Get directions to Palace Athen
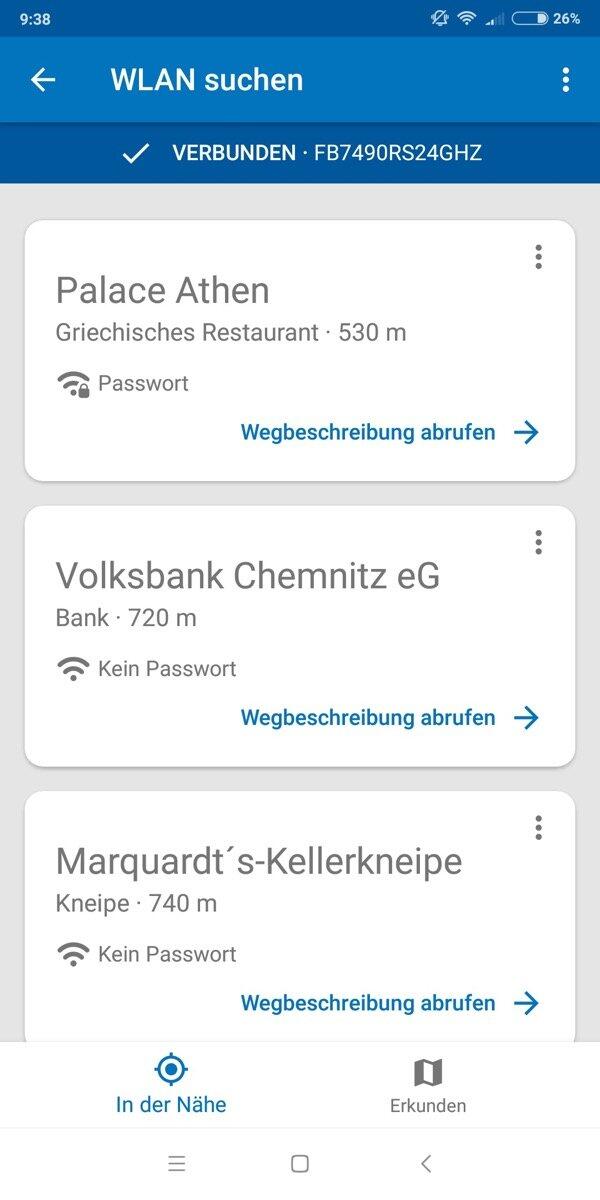The width and height of the screenshot is (600, 1200). tap(389, 433)
